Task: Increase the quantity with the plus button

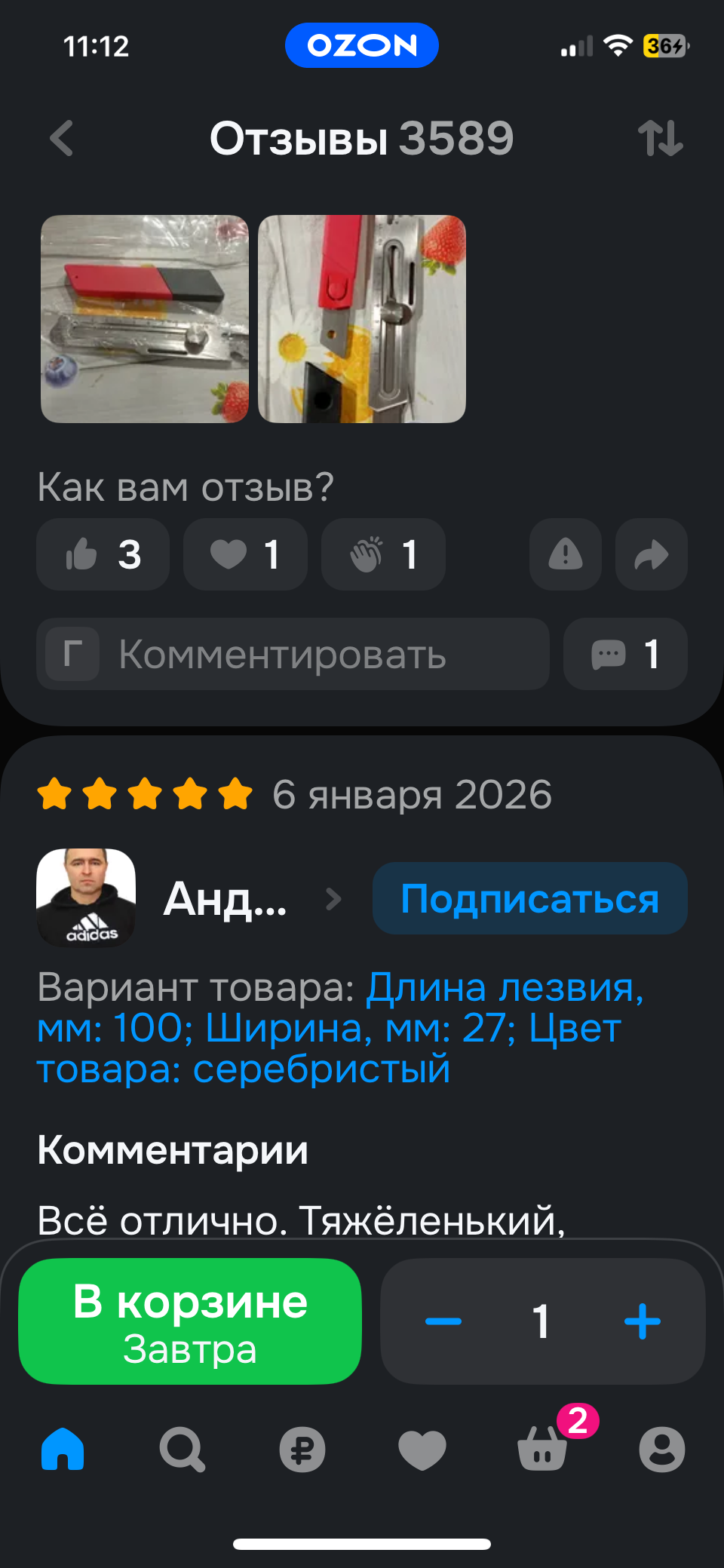Action: pyautogui.click(x=642, y=1321)
